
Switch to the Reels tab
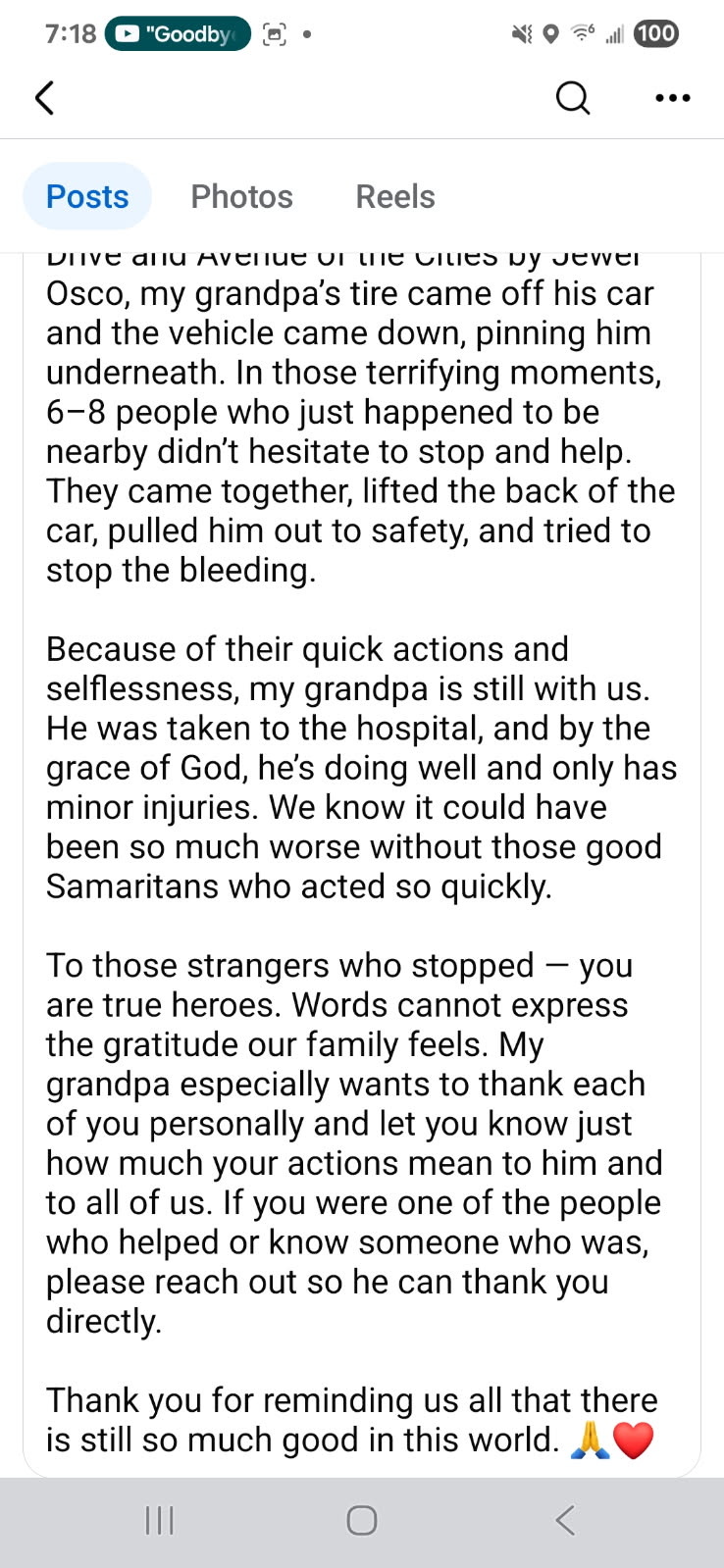(394, 196)
